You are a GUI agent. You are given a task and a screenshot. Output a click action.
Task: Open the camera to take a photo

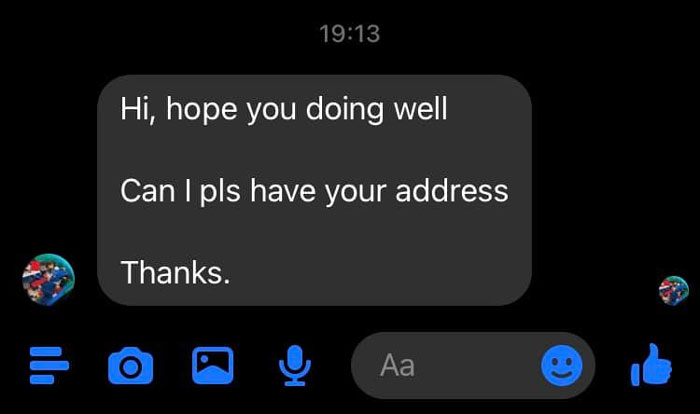(x=129, y=366)
